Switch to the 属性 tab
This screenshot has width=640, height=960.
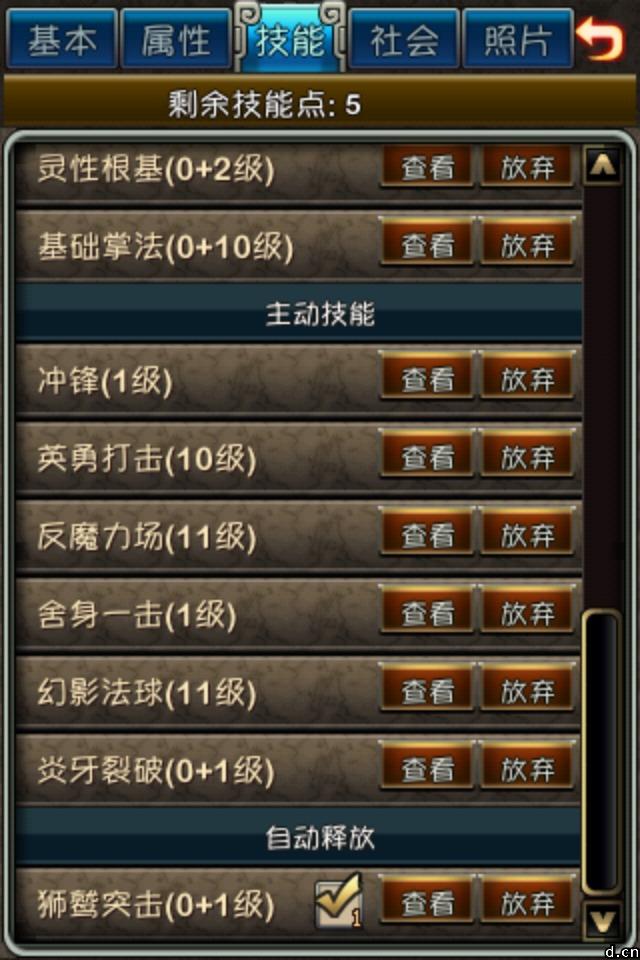[x=176, y=40]
